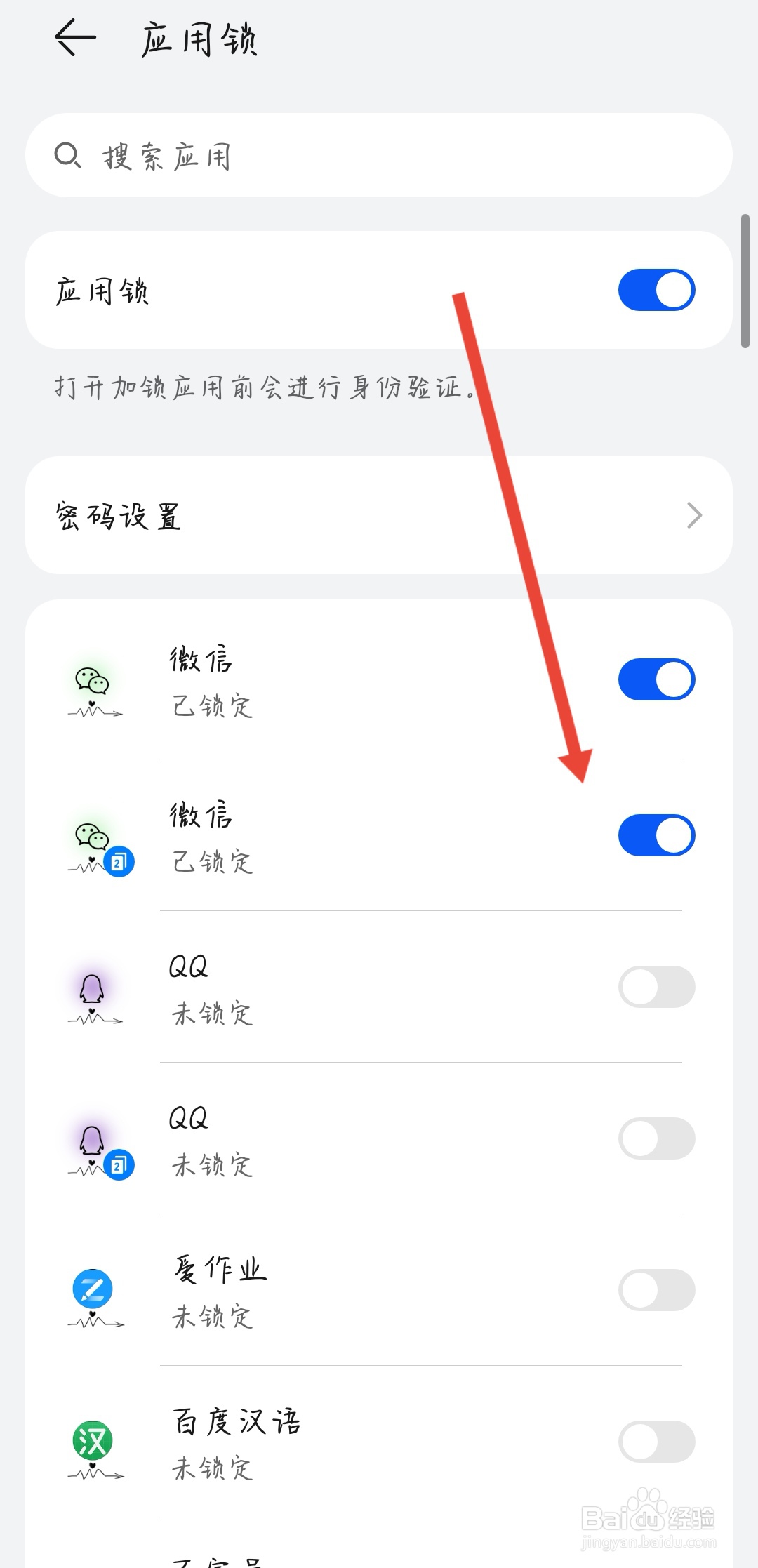Expand 密码设置 via its chevron
The width and height of the screenshot is (758, 1568).
click(693, 515)
